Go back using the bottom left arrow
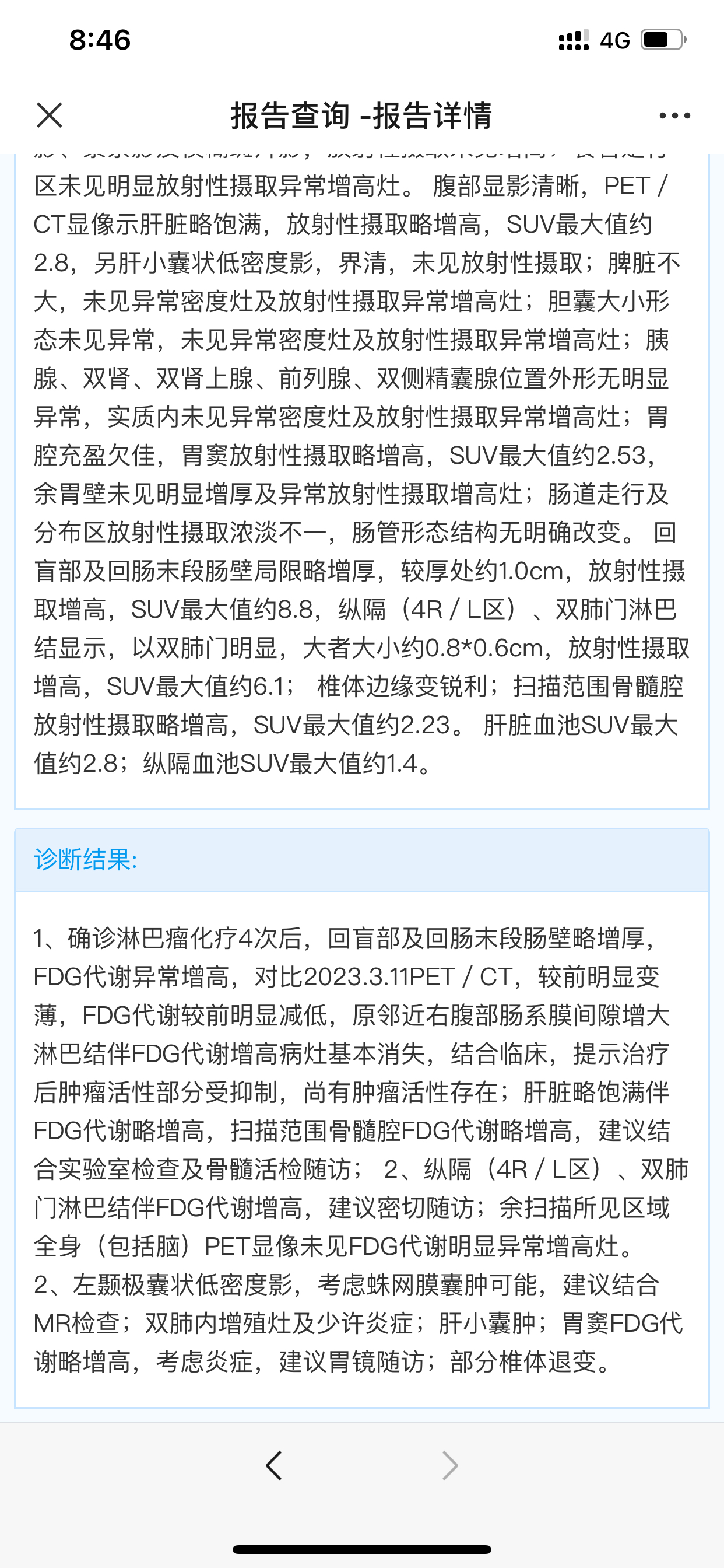The image size is (724, 1568). (x=274, y=1466)
